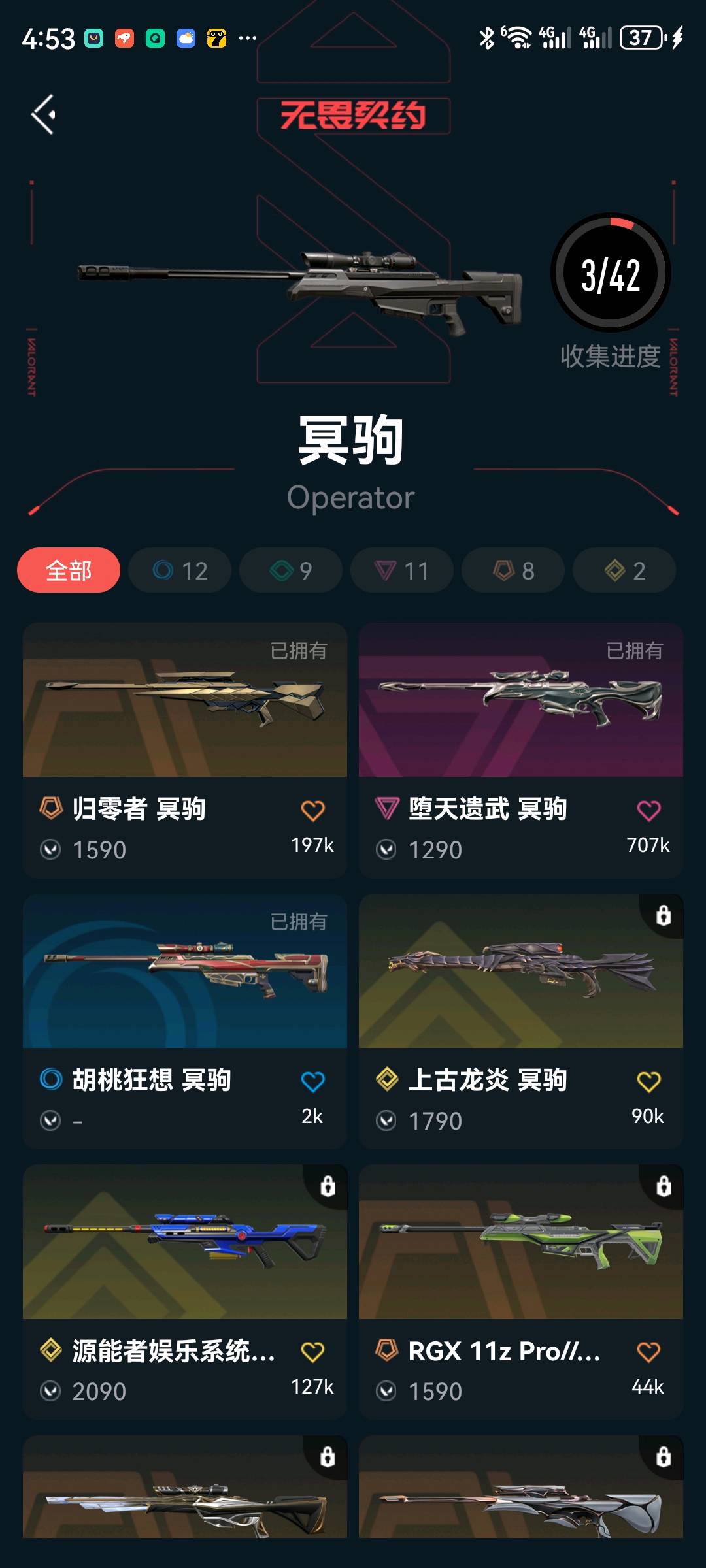Like the 源能者娱乐系统 skin
706x1568 pixels.
tap(312, 1352)
